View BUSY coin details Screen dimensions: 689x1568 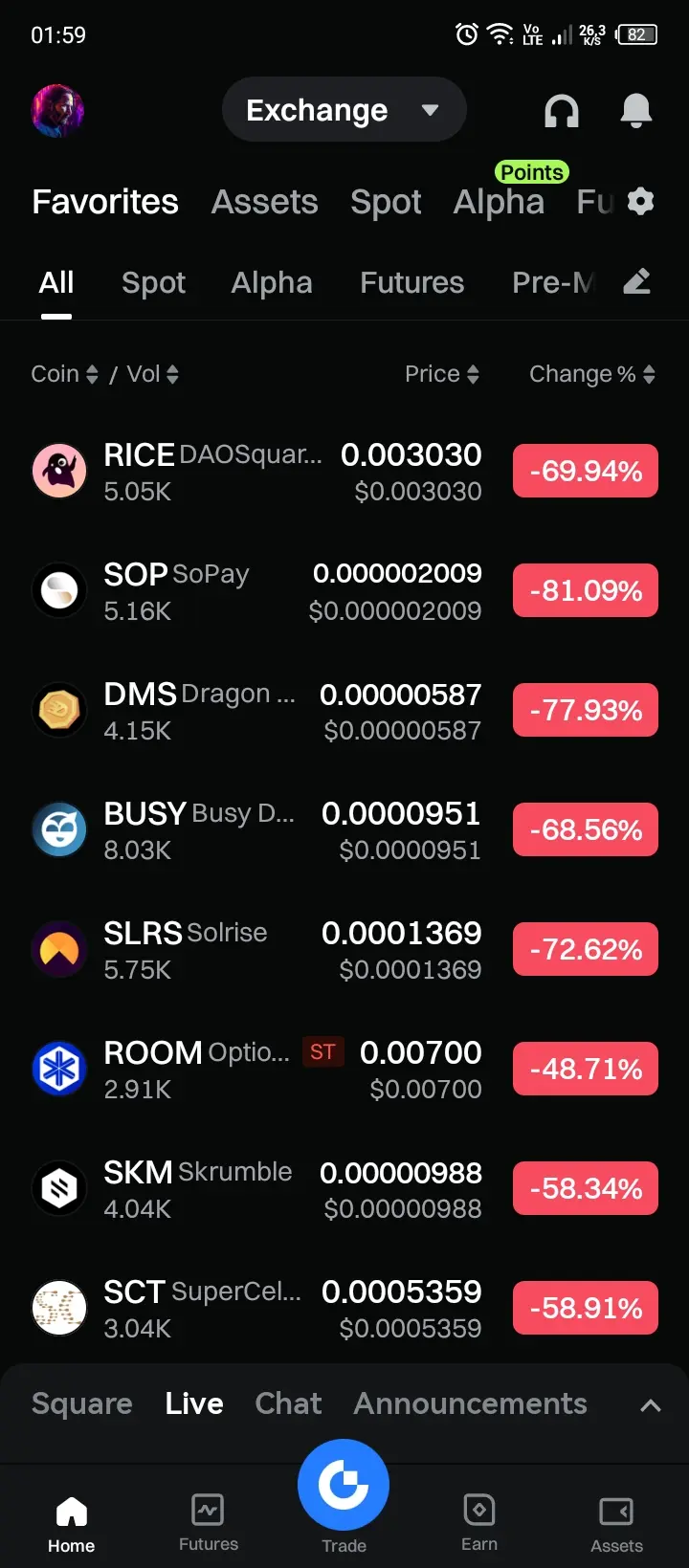pyautogui.click(x=258, y=830)
